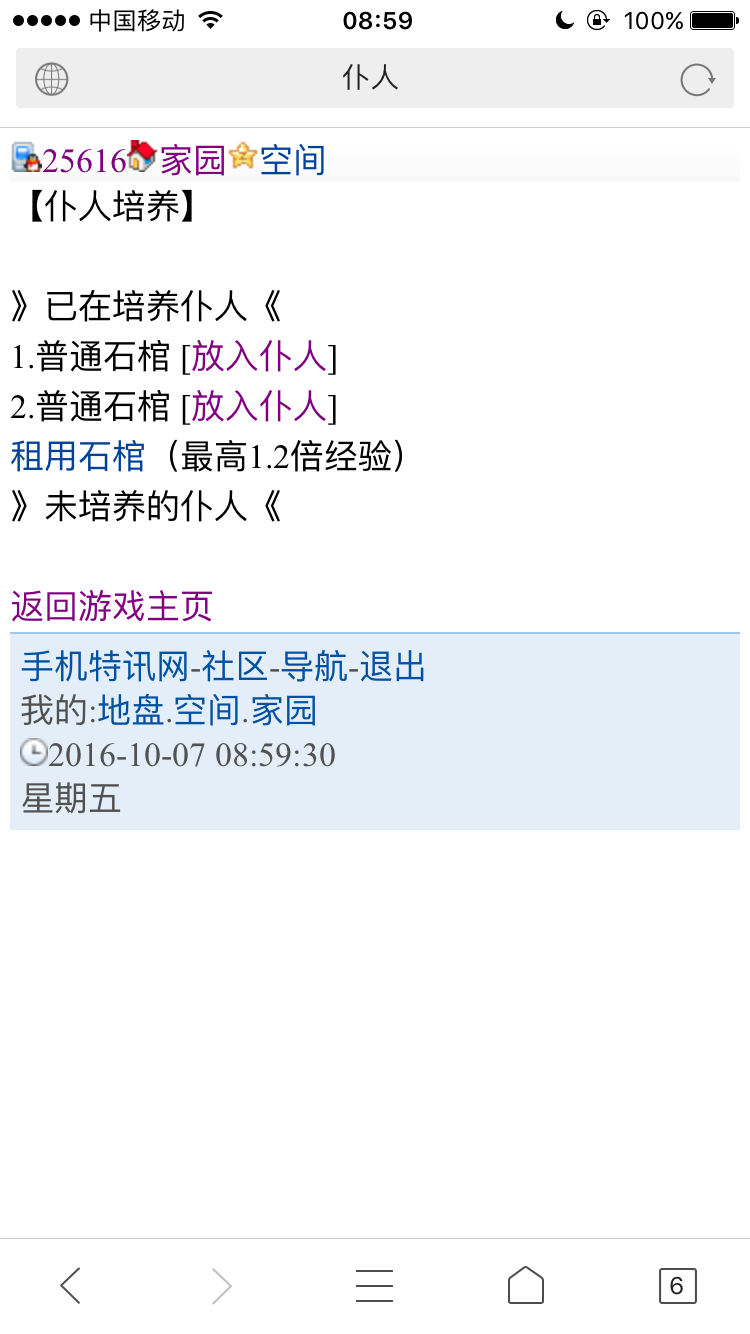Reload the page with the refresh icon
Image resolution: width=750 pixels, height=1334 pixels.
point(697,79)
